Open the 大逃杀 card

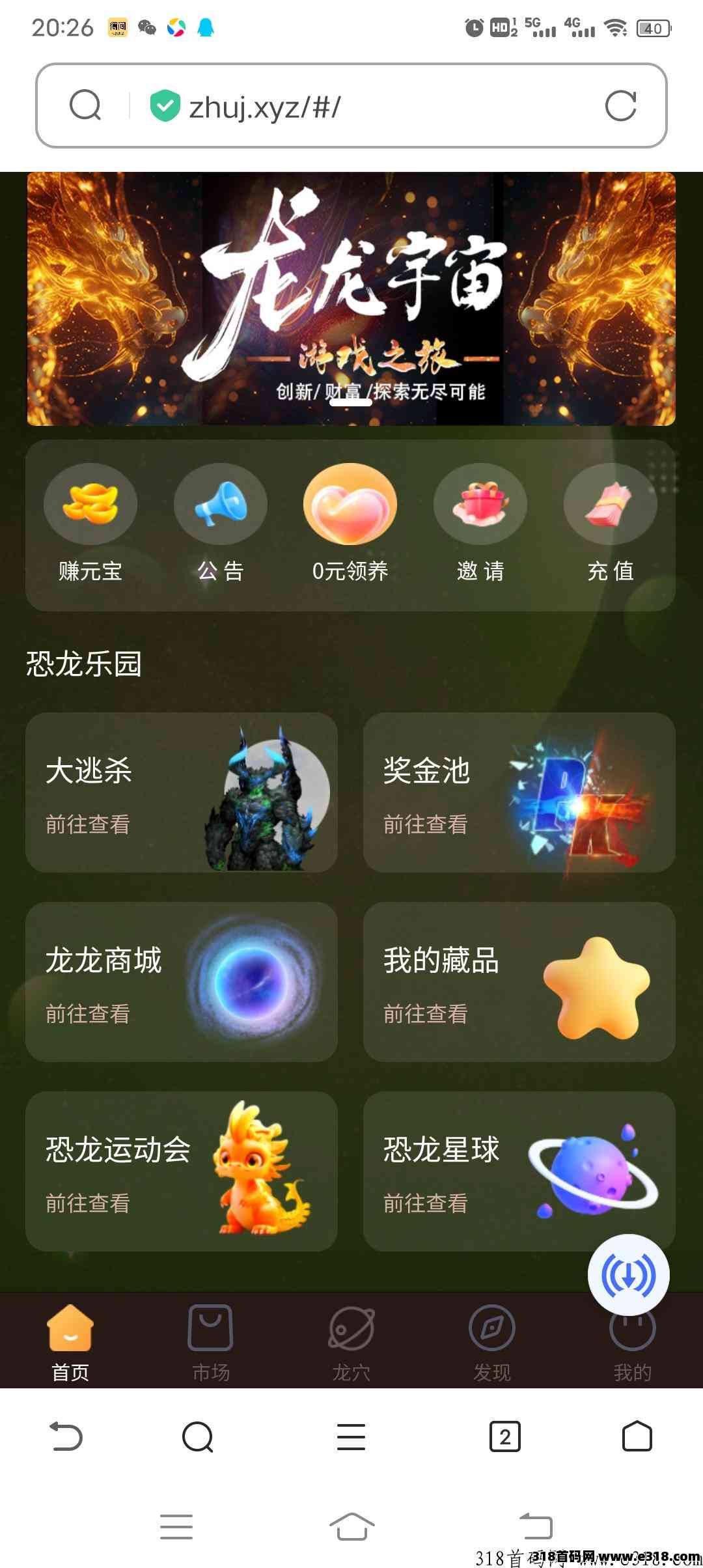(182, 792)
